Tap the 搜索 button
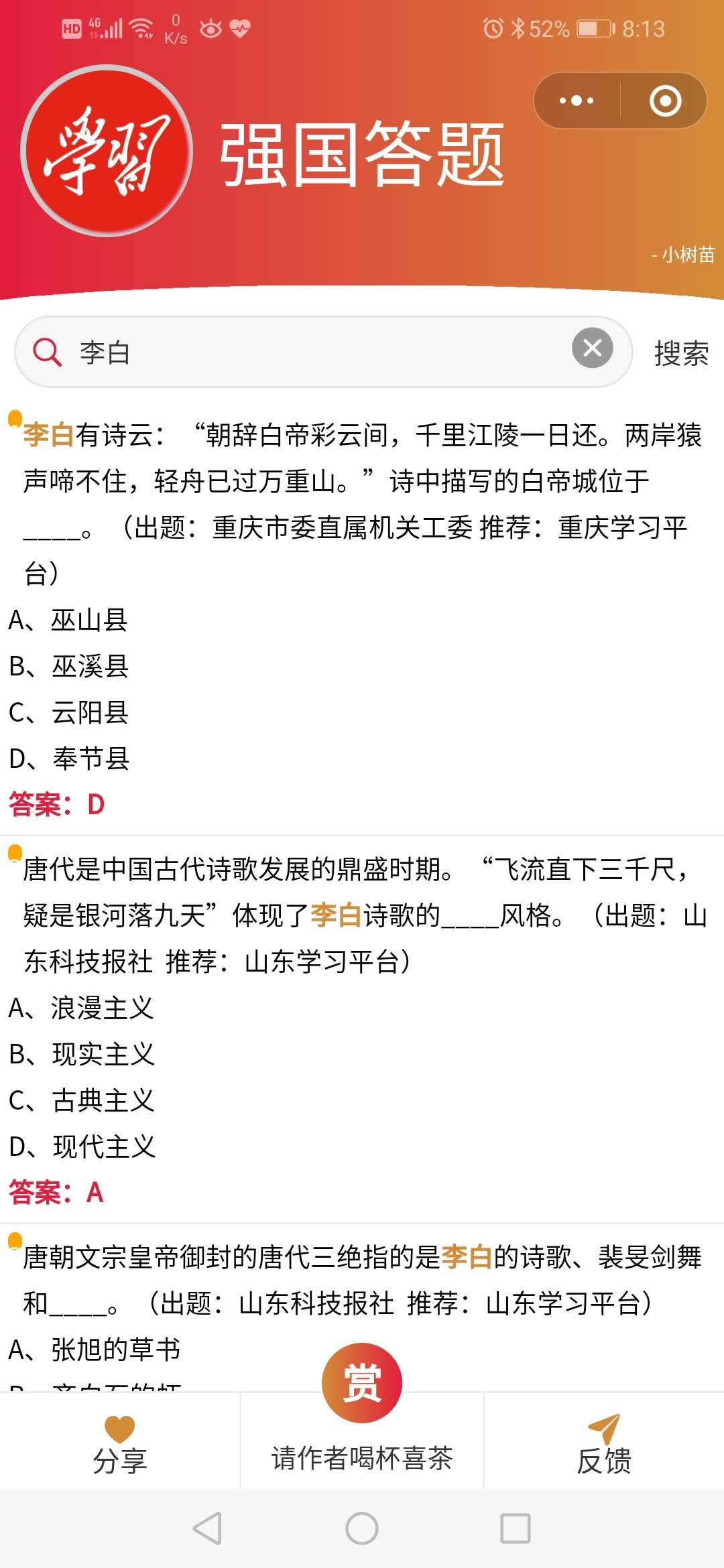Image resolution: width=724 pixels, height=1568 pixels. click(x=681, y=353)
